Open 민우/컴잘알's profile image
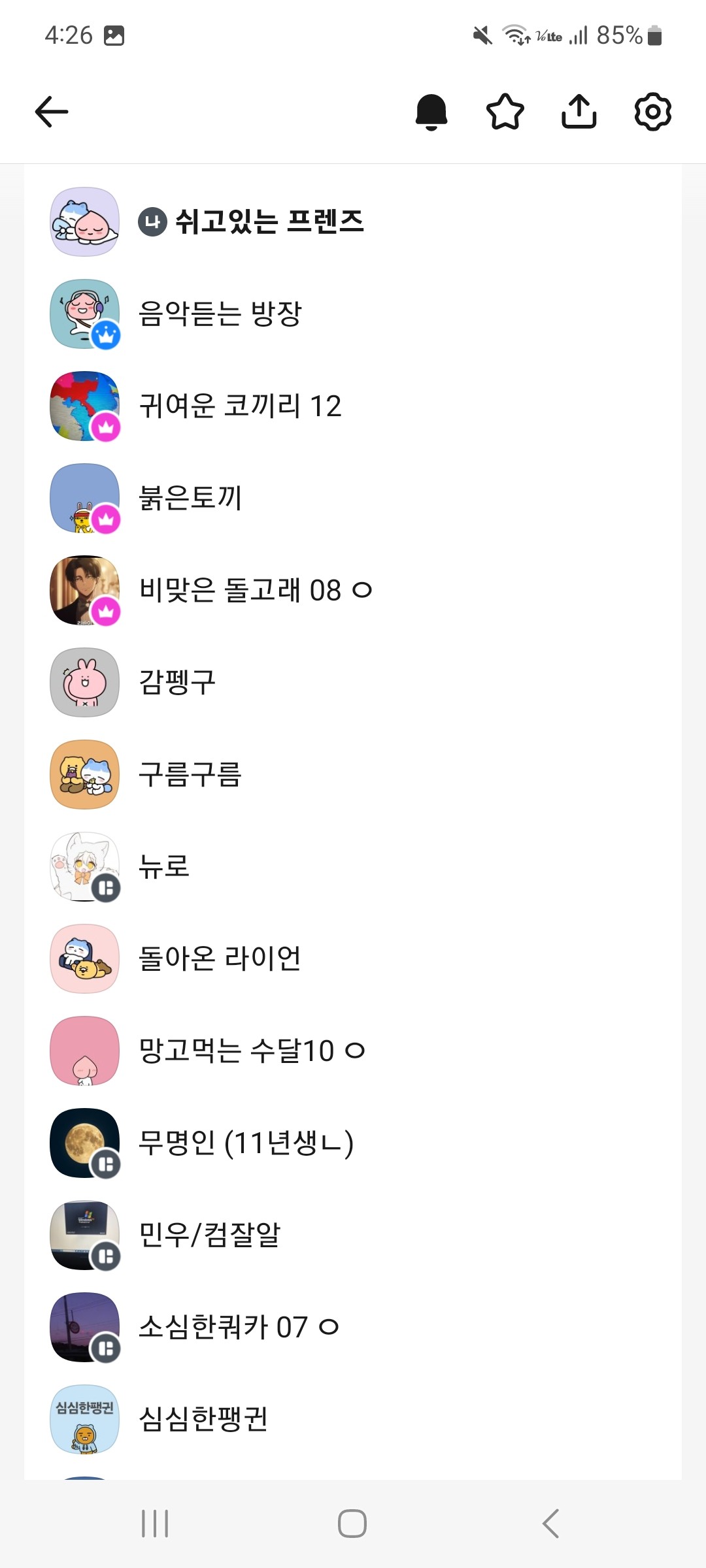This screenshot has height=1568, width=706. pyautogui.click(x=84, y=1235)
